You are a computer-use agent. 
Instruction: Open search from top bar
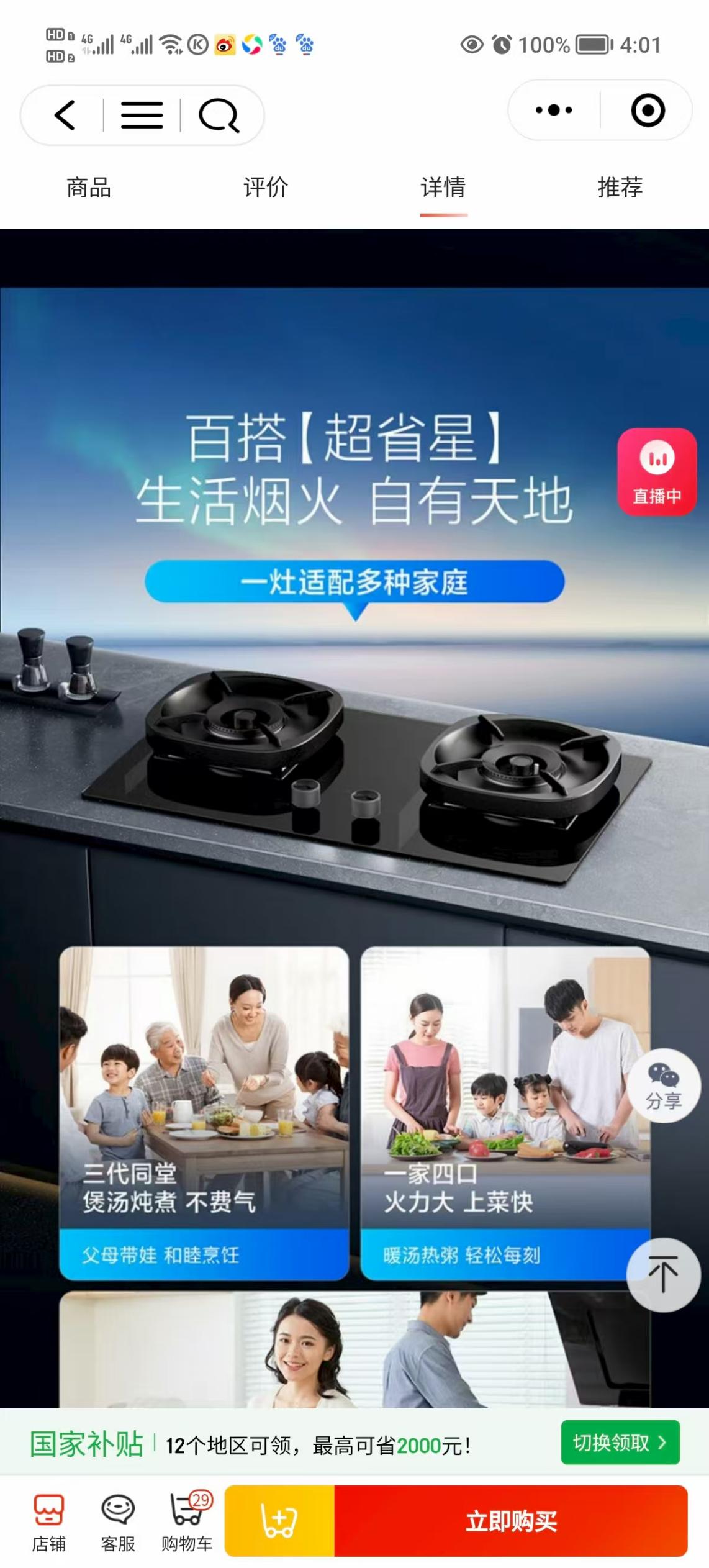(219, 116)
